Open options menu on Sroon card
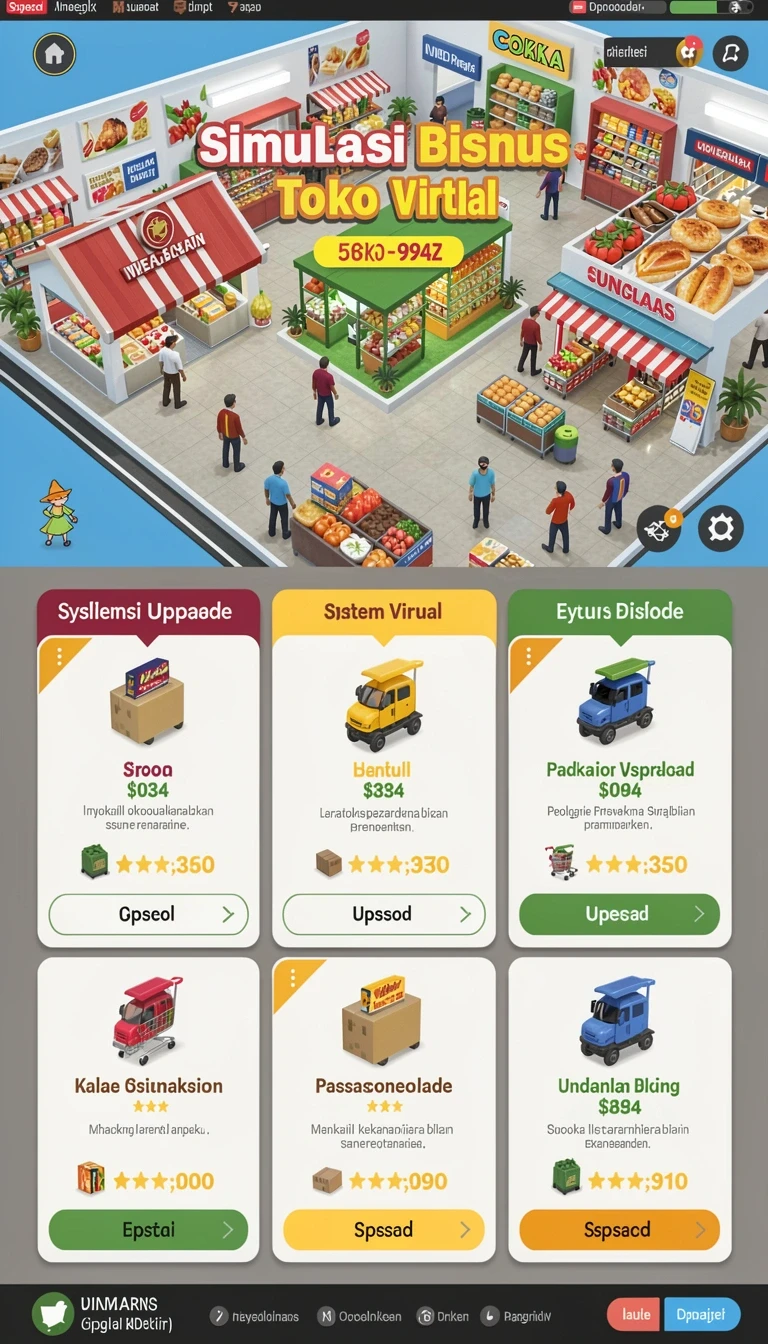768x1344 pixels. 60,656
